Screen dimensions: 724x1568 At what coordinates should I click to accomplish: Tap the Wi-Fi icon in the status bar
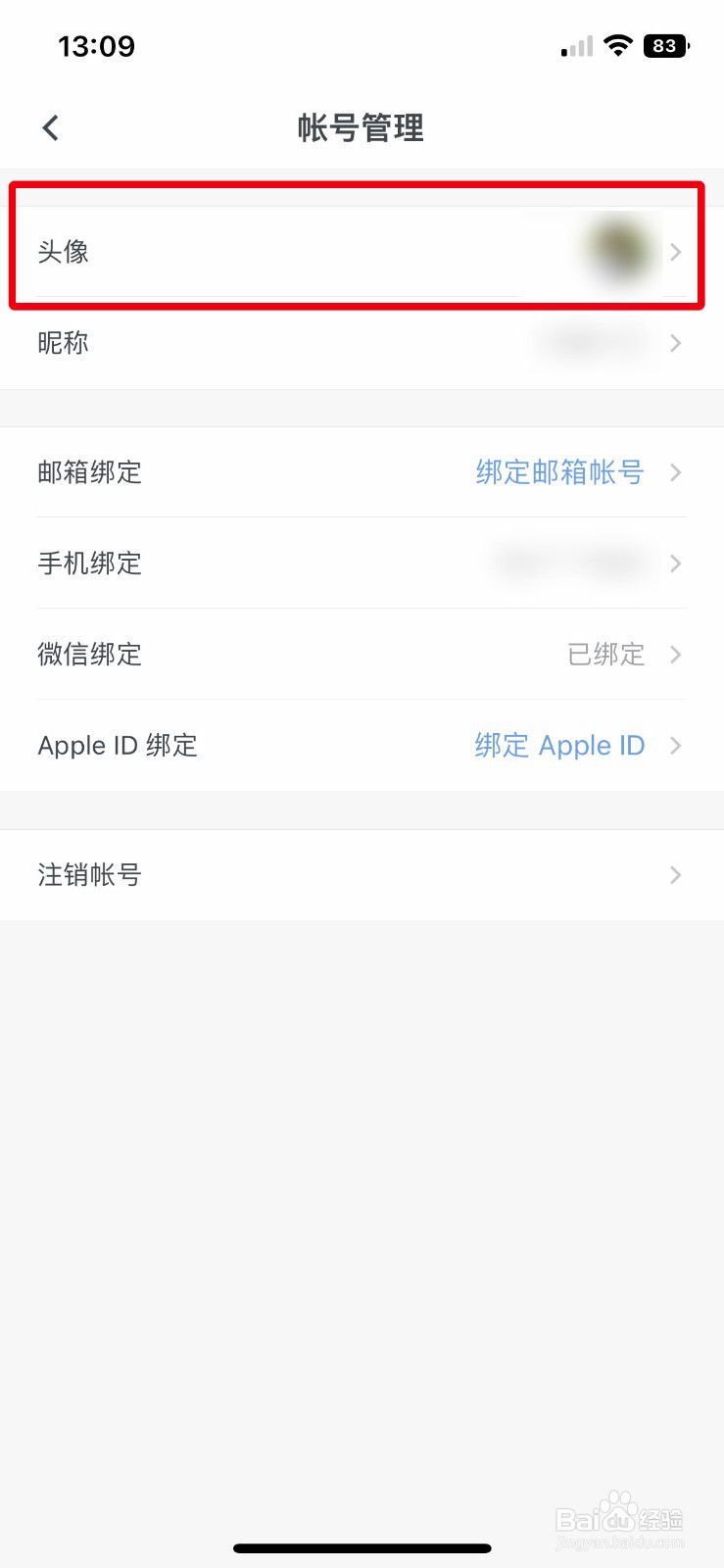pyautogui.click(x=618, y=45)
